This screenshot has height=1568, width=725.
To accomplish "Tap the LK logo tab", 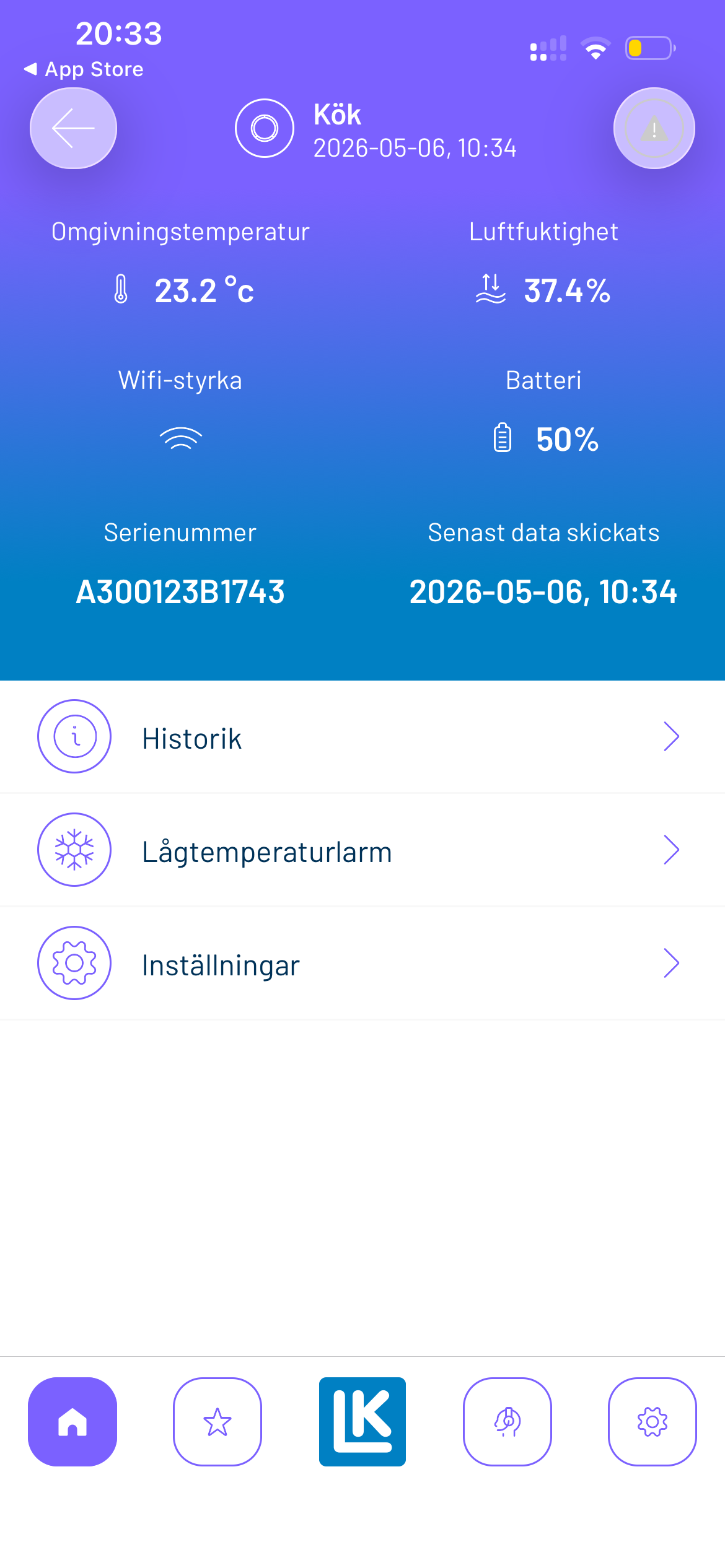I will [362, 1422].
